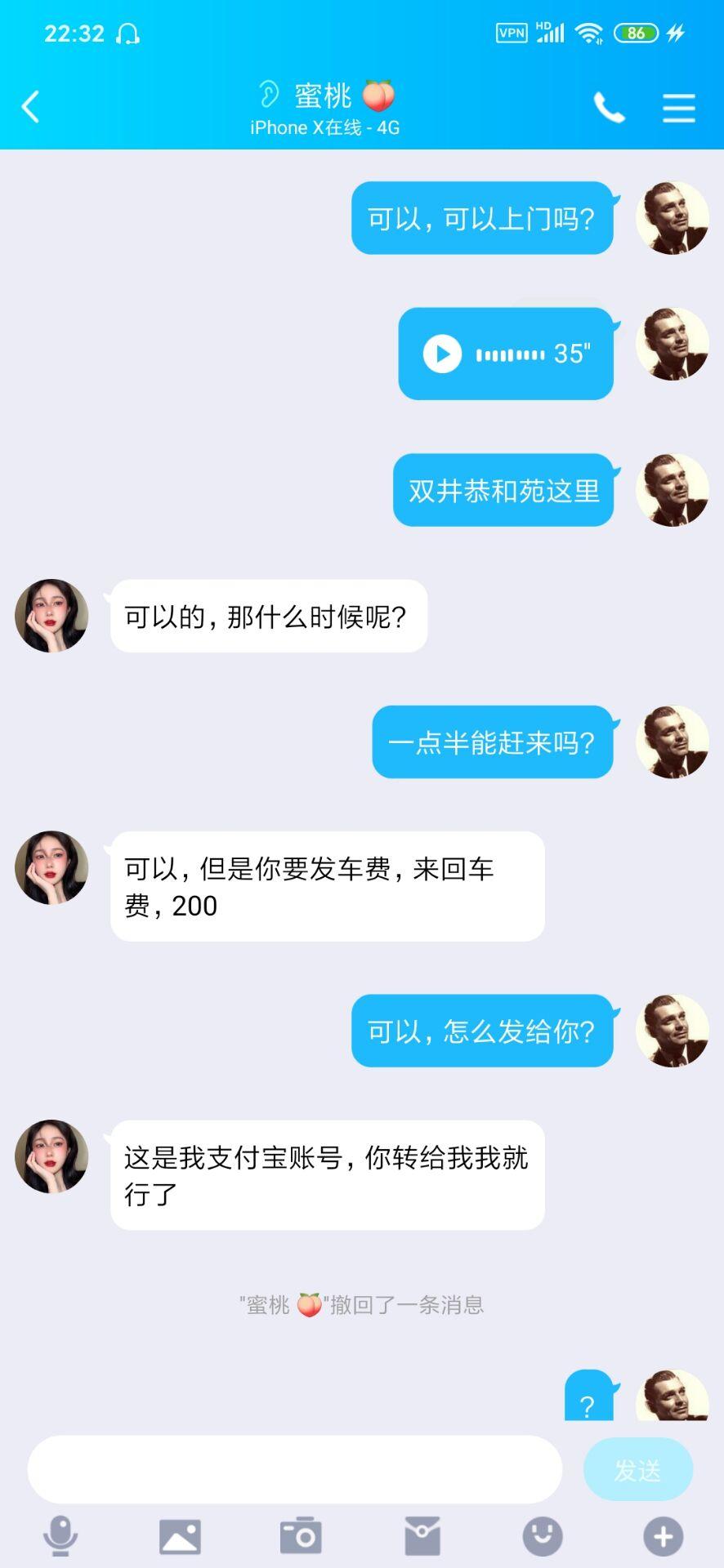Tap the 发送 send button
The image size is (724, 1568).
637,1468
